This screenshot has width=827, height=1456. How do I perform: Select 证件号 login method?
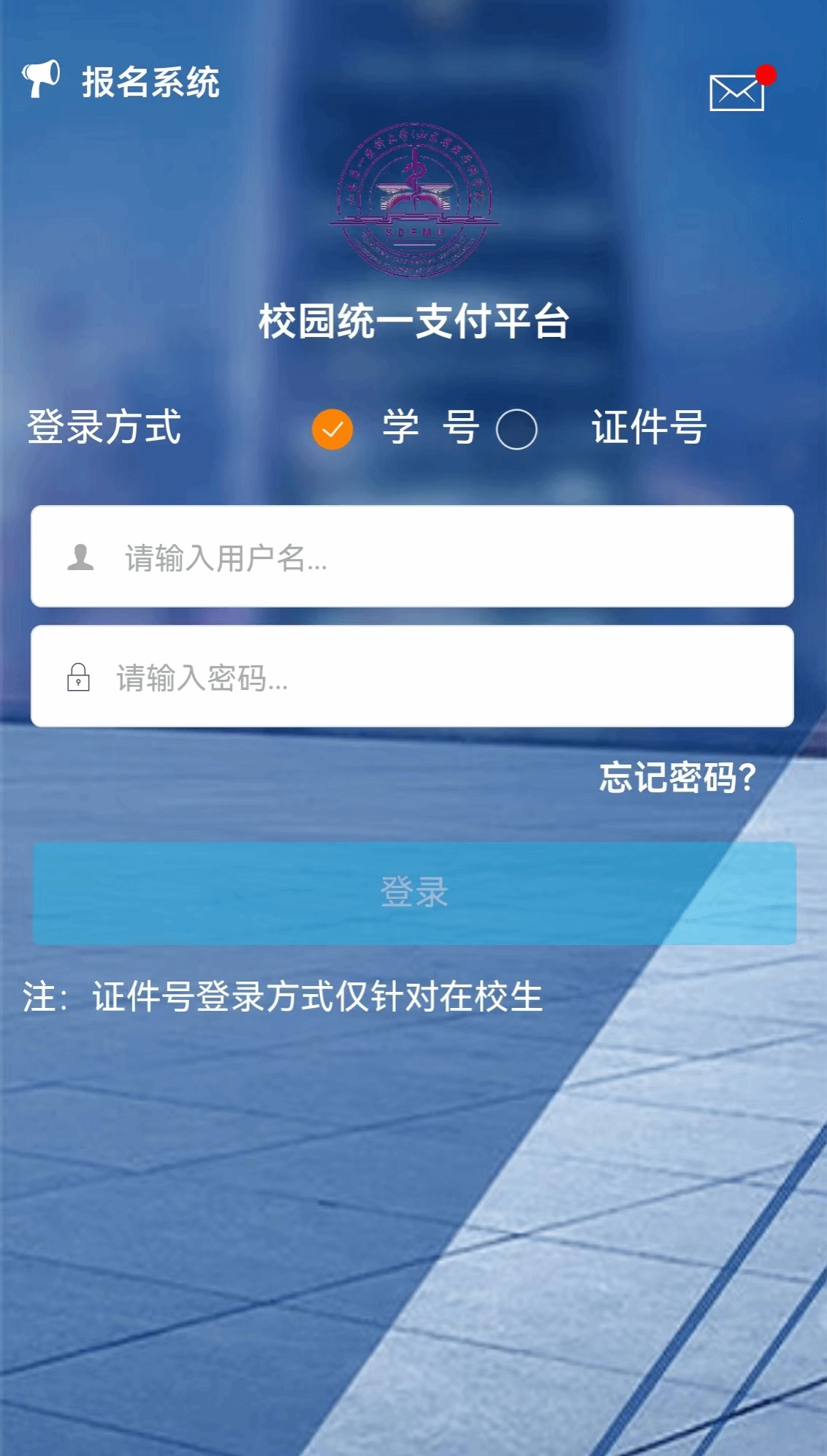click(517, 429)
